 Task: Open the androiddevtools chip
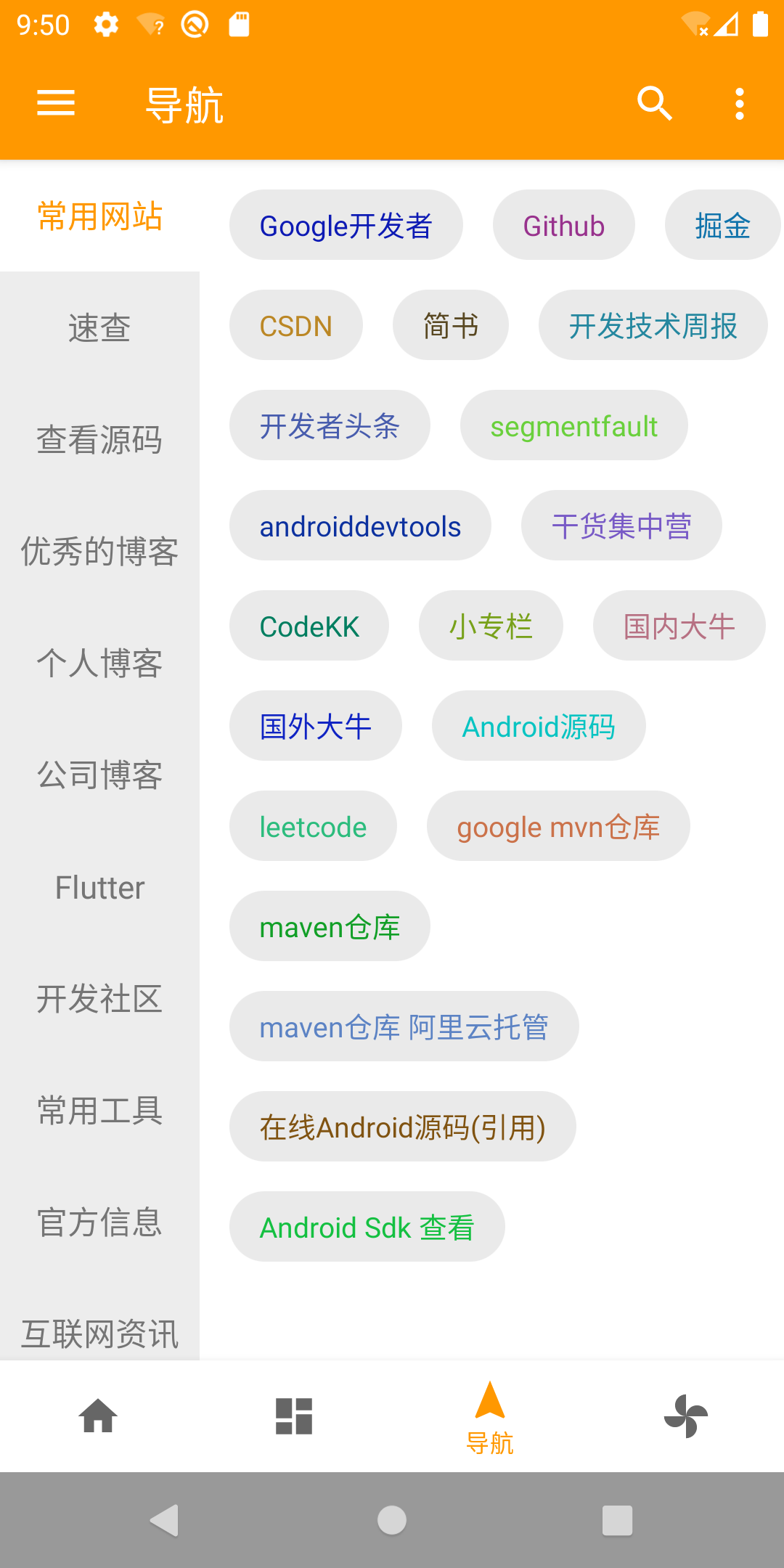(360, 526)
